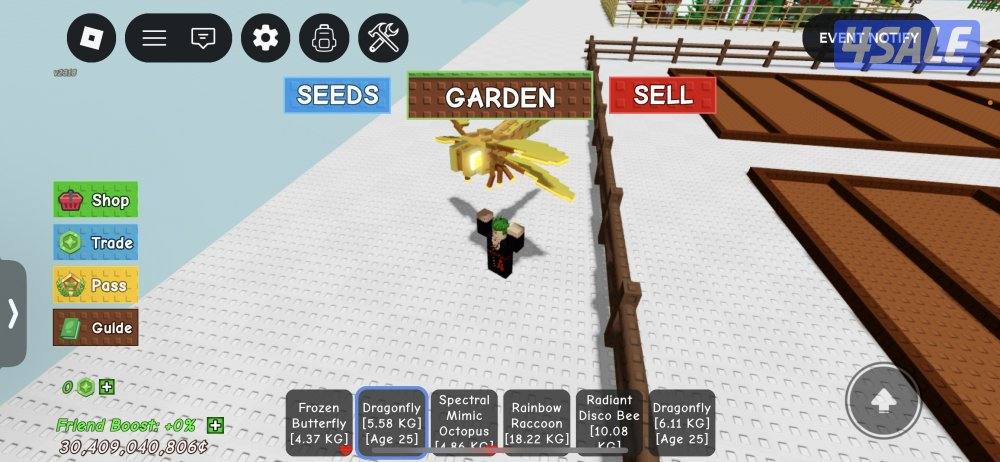
Task: Open the hamburger menu list
Action: (x=154, y=38)
